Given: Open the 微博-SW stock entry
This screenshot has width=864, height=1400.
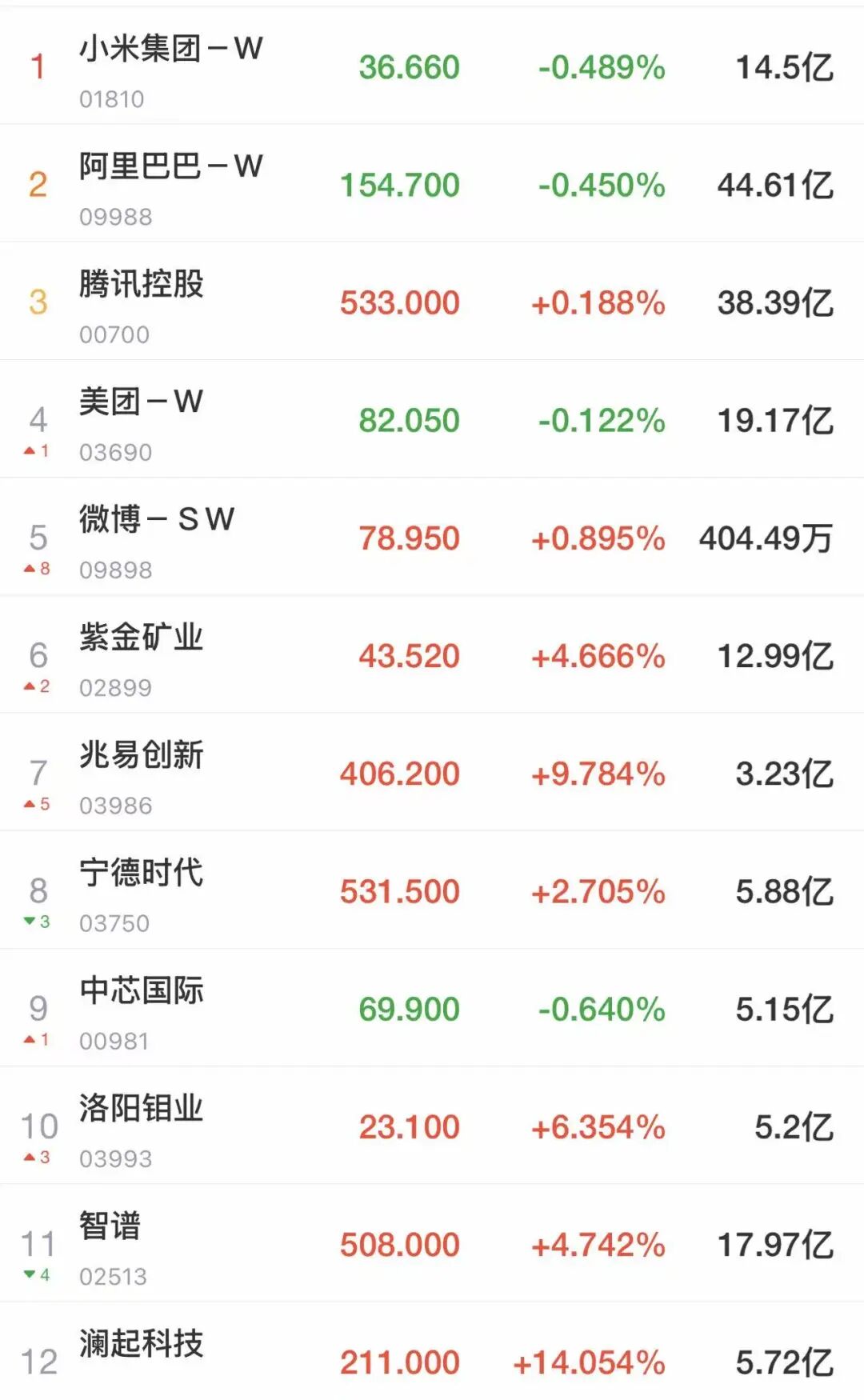Looking at the screenshot, I should coord(157,520).
